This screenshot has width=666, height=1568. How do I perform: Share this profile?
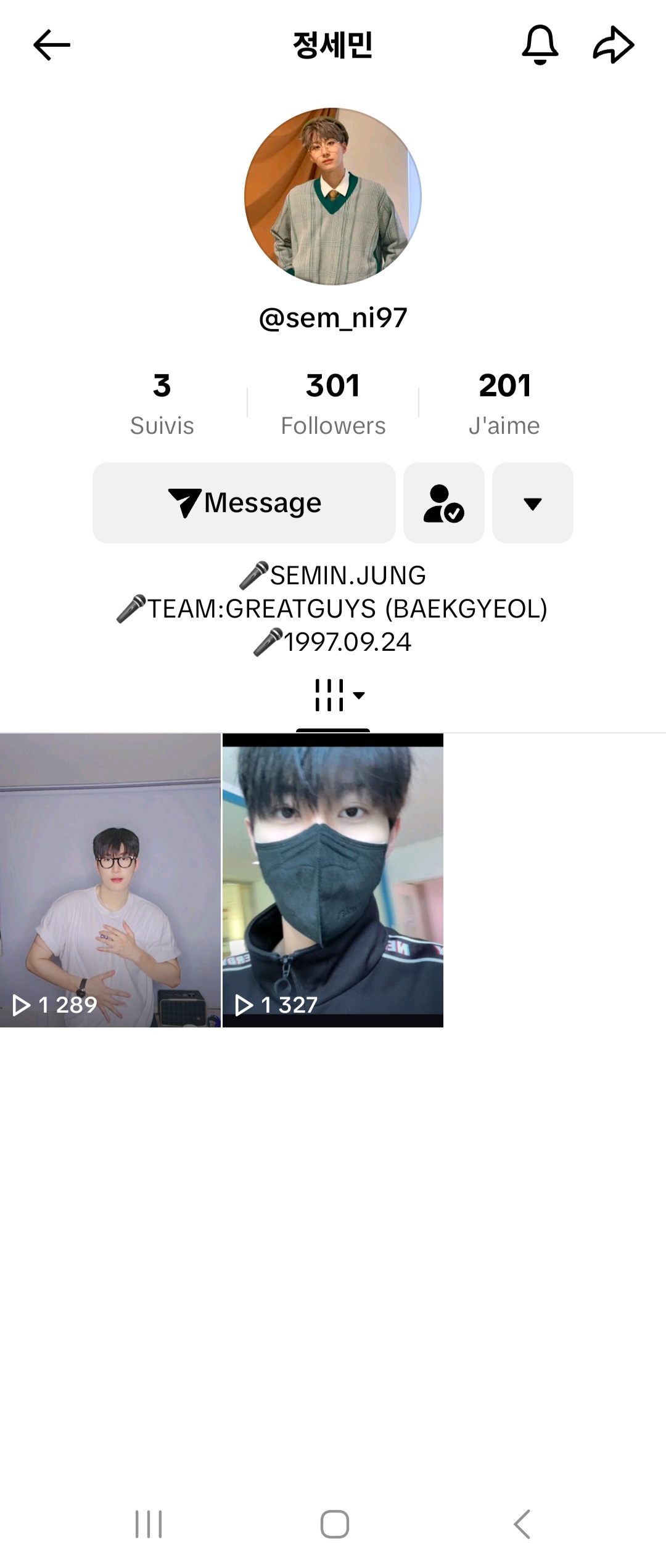[x=613, y=45]
